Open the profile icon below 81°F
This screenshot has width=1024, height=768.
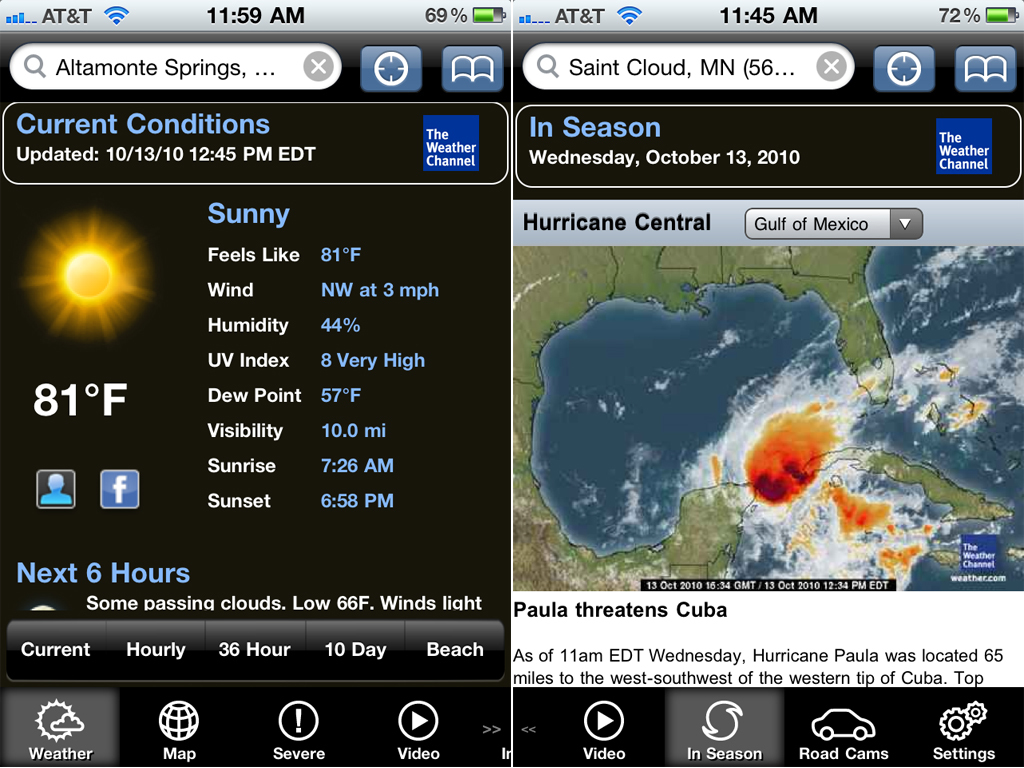tap(56, 489)
